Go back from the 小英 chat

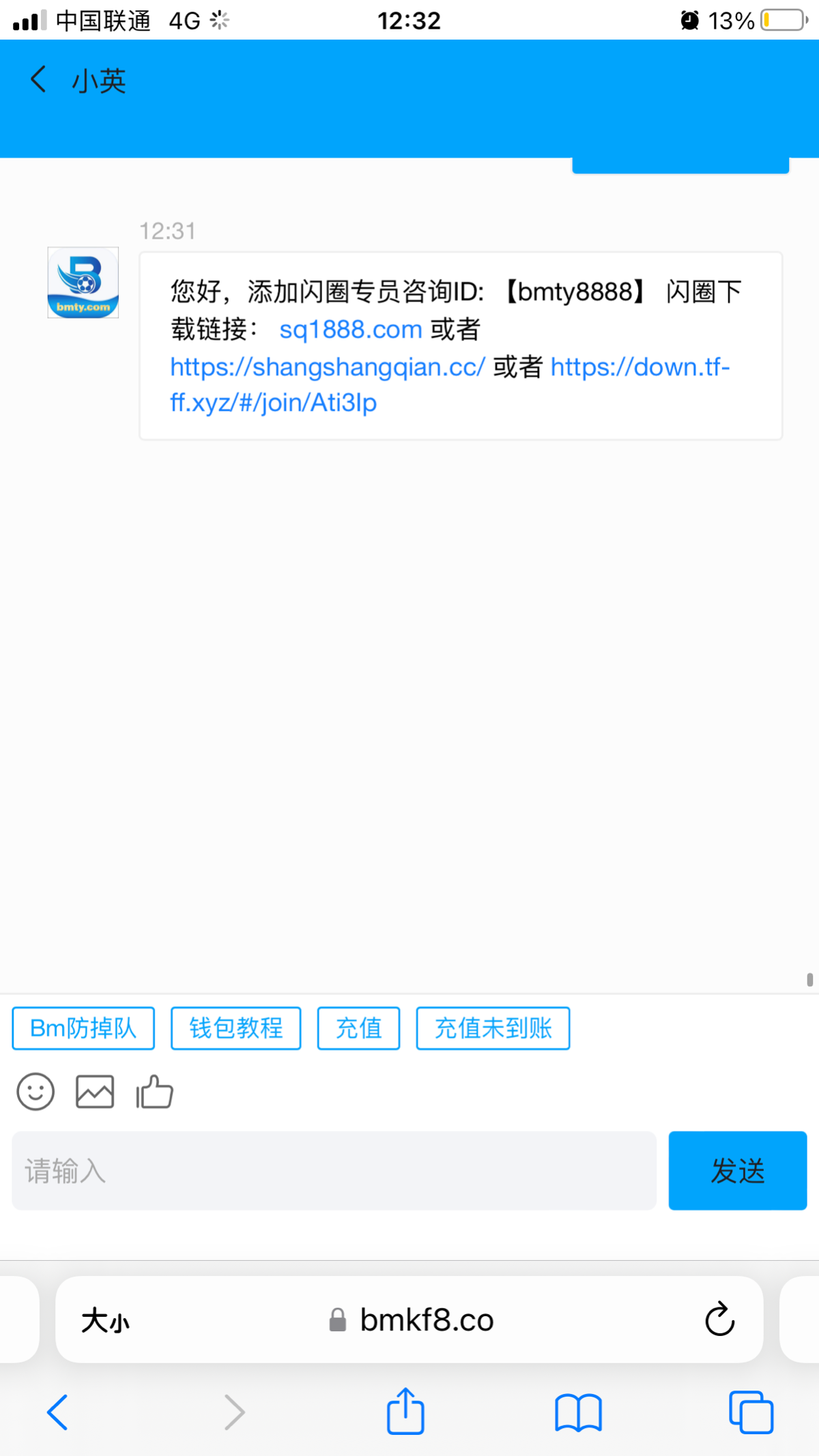tap(39, 80)
